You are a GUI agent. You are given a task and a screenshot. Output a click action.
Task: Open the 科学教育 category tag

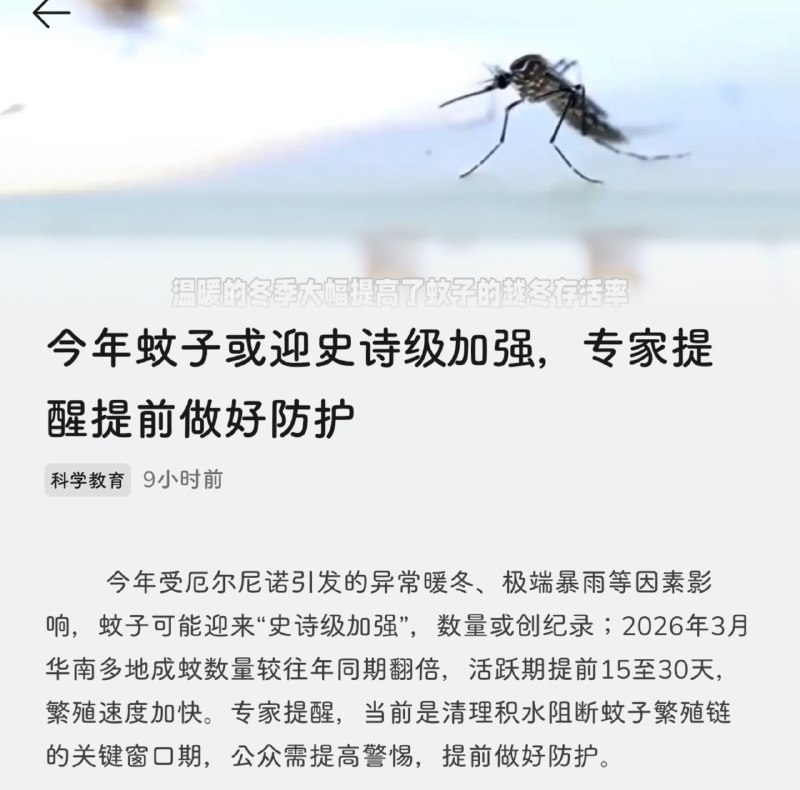click(x=88, y=480)
